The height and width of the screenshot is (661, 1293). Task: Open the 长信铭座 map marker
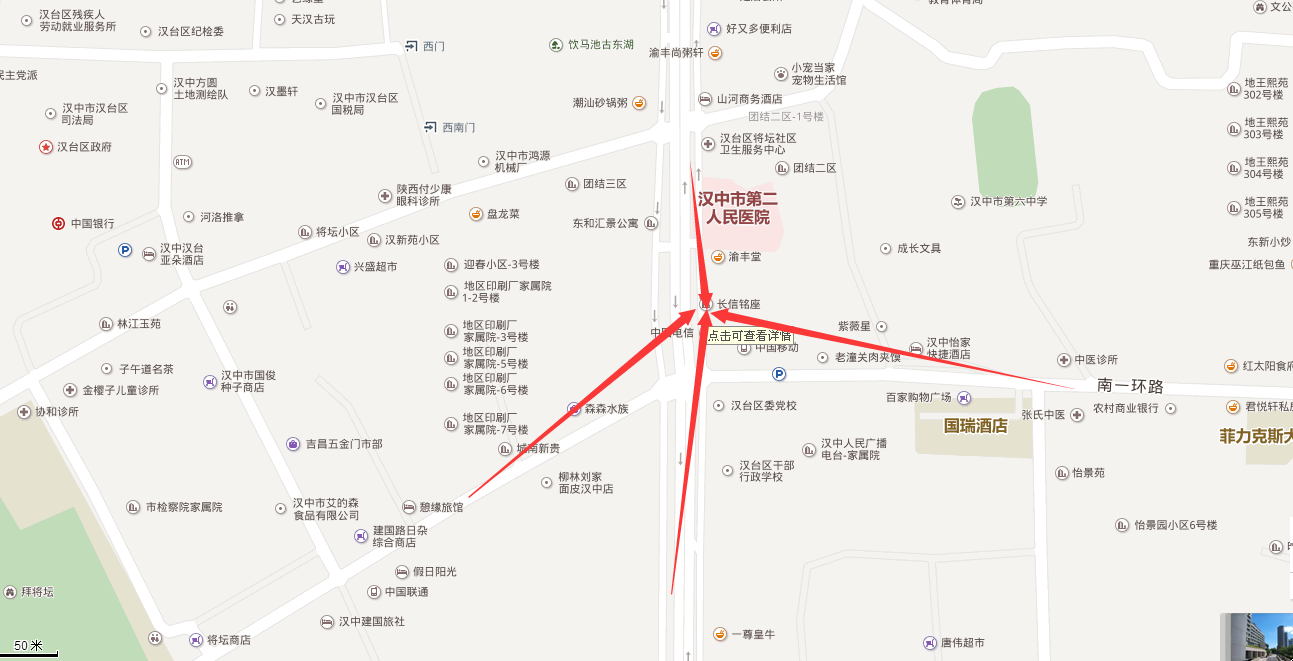706,304
